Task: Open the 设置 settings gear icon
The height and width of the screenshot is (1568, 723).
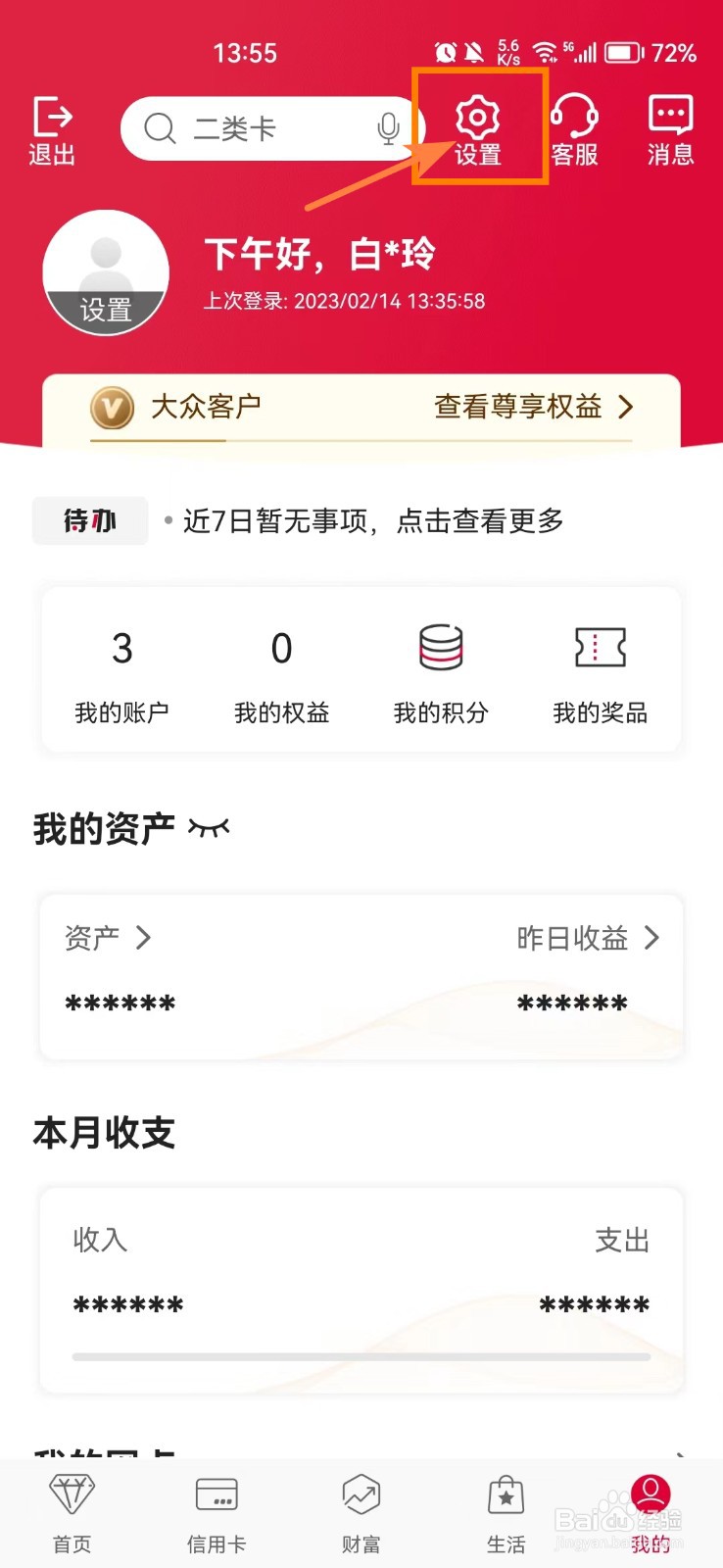Action: point(478,125)
